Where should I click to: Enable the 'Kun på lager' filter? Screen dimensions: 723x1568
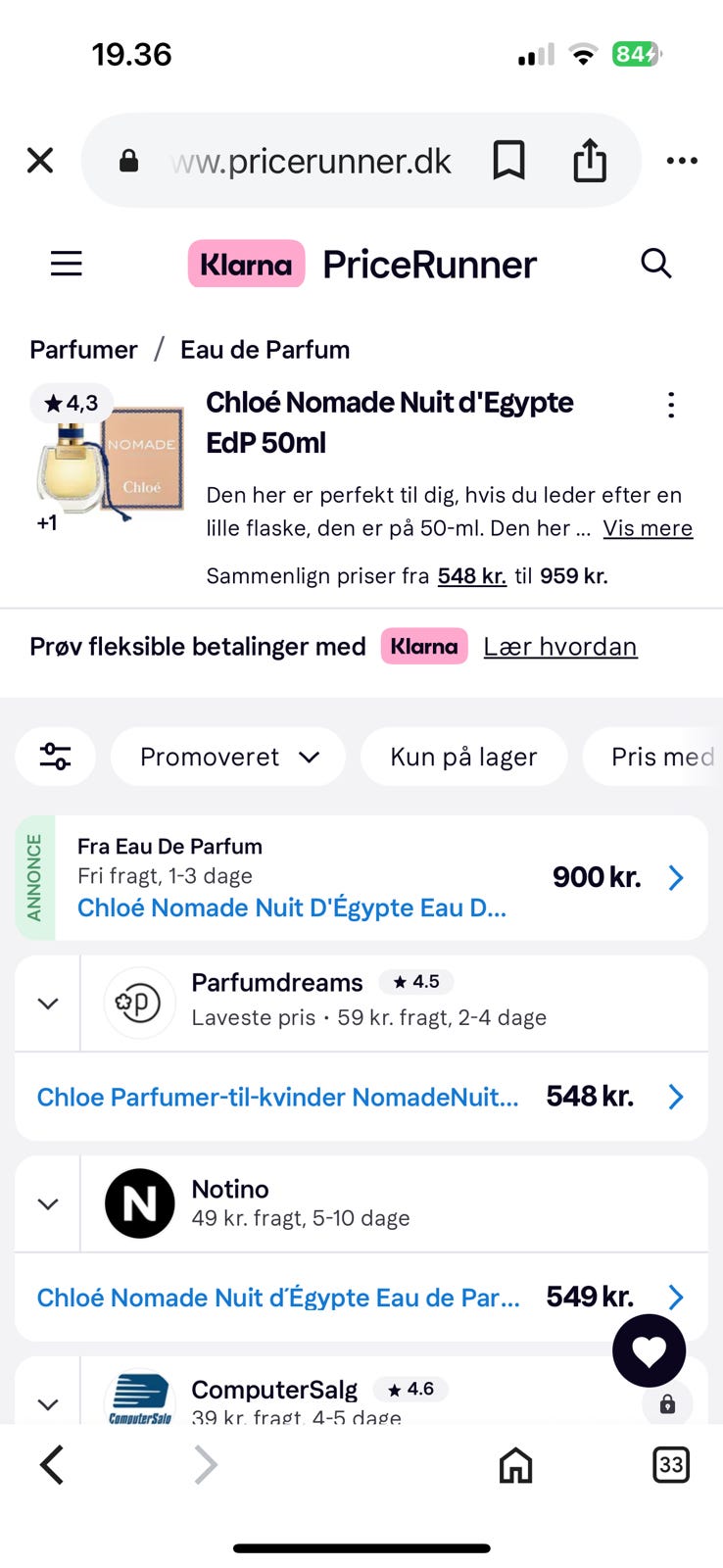[463, 756]
